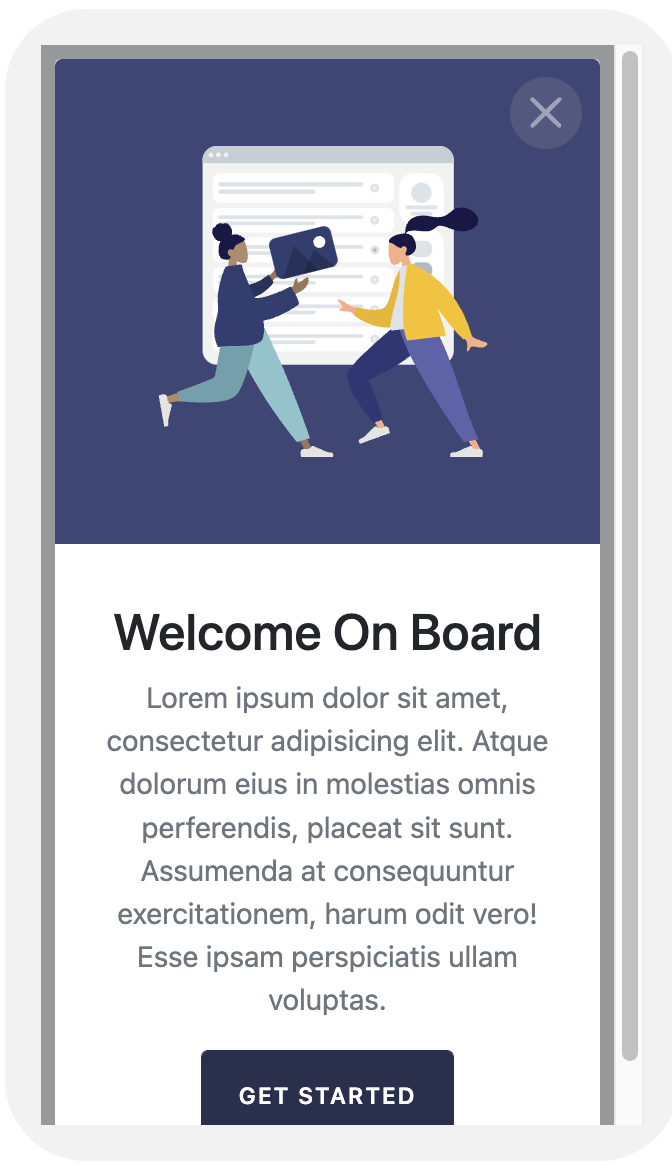This screenshot has height=1165, width=672.
Task: Close the Welcome On Board dialog
Action: pyautogui.click(x=545, y=113)
